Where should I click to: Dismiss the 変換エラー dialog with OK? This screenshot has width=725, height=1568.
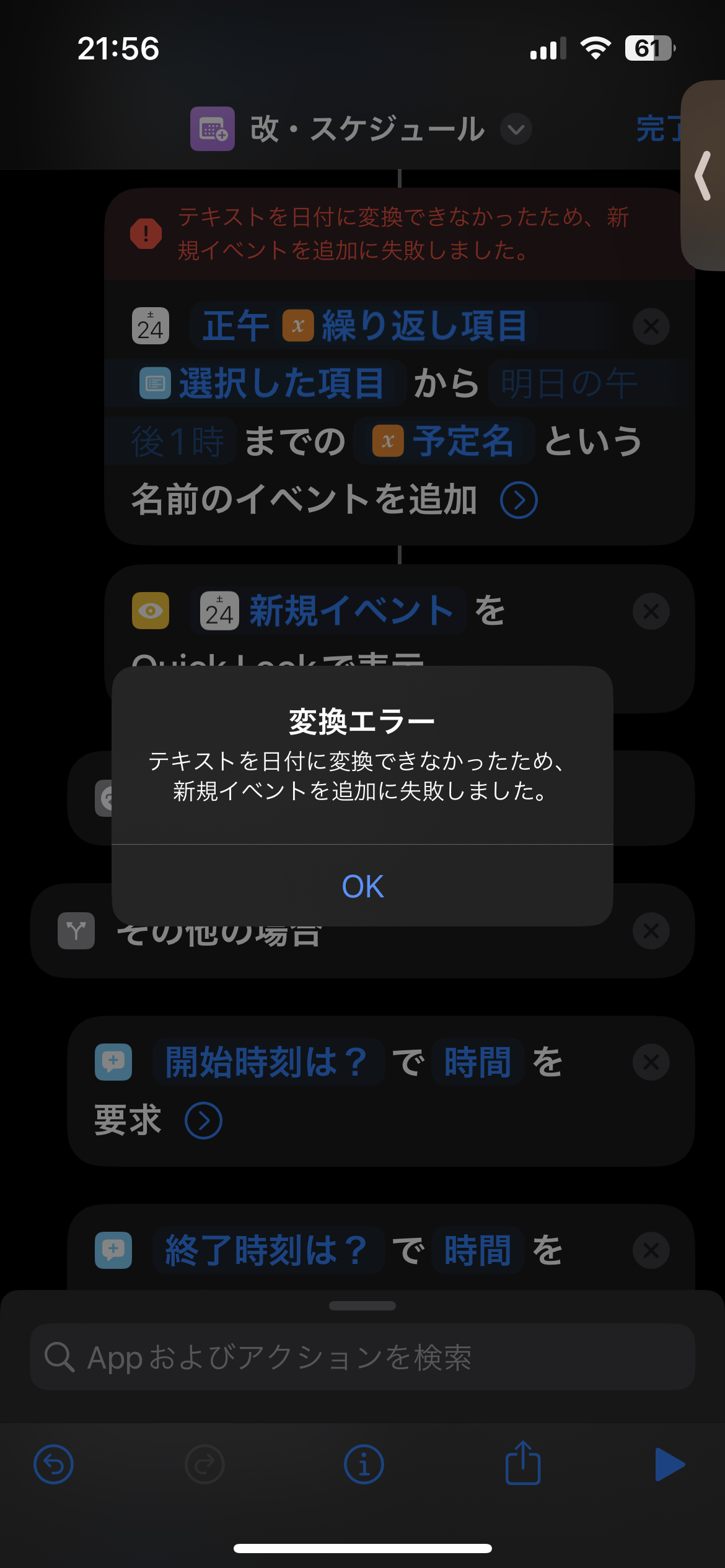point(362,886)
